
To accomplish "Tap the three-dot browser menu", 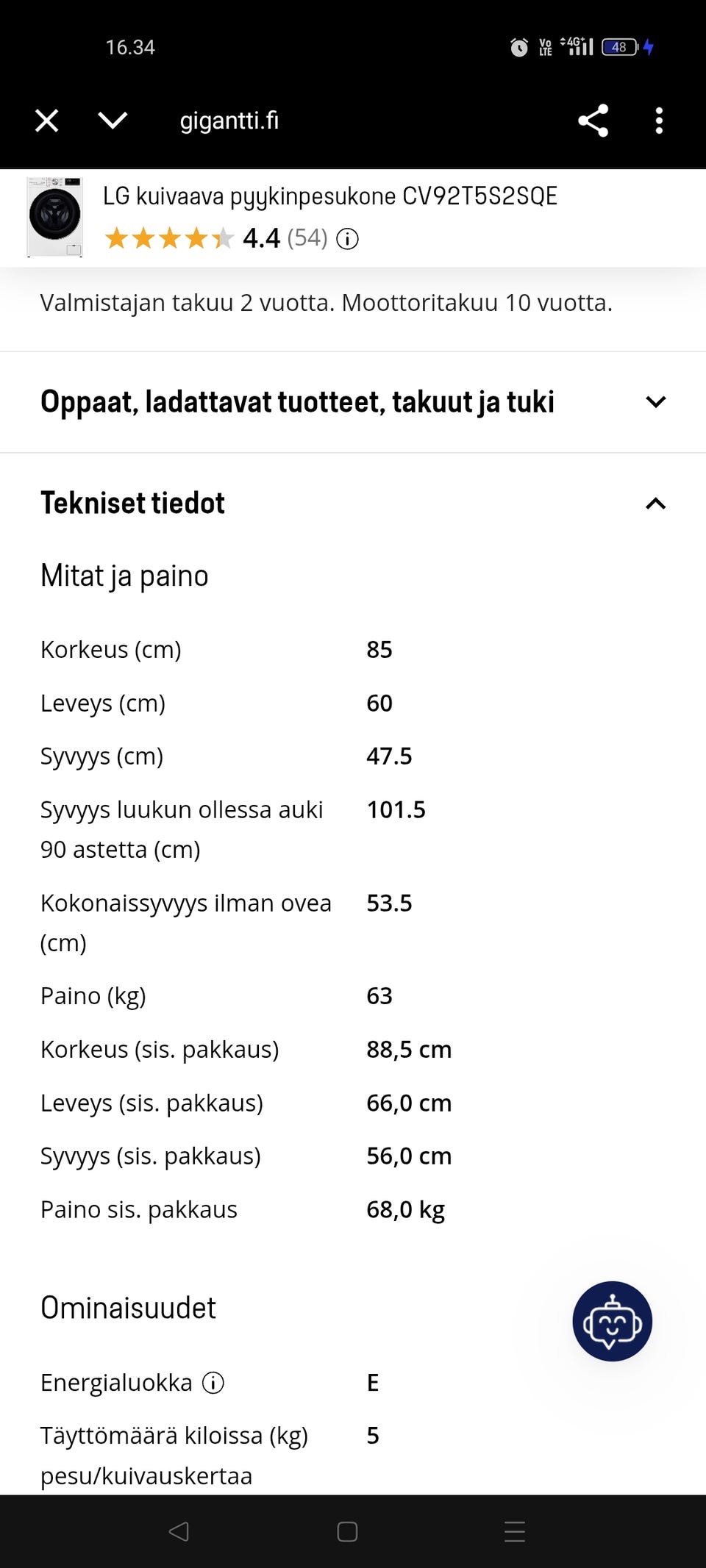I will pos(659,121).
